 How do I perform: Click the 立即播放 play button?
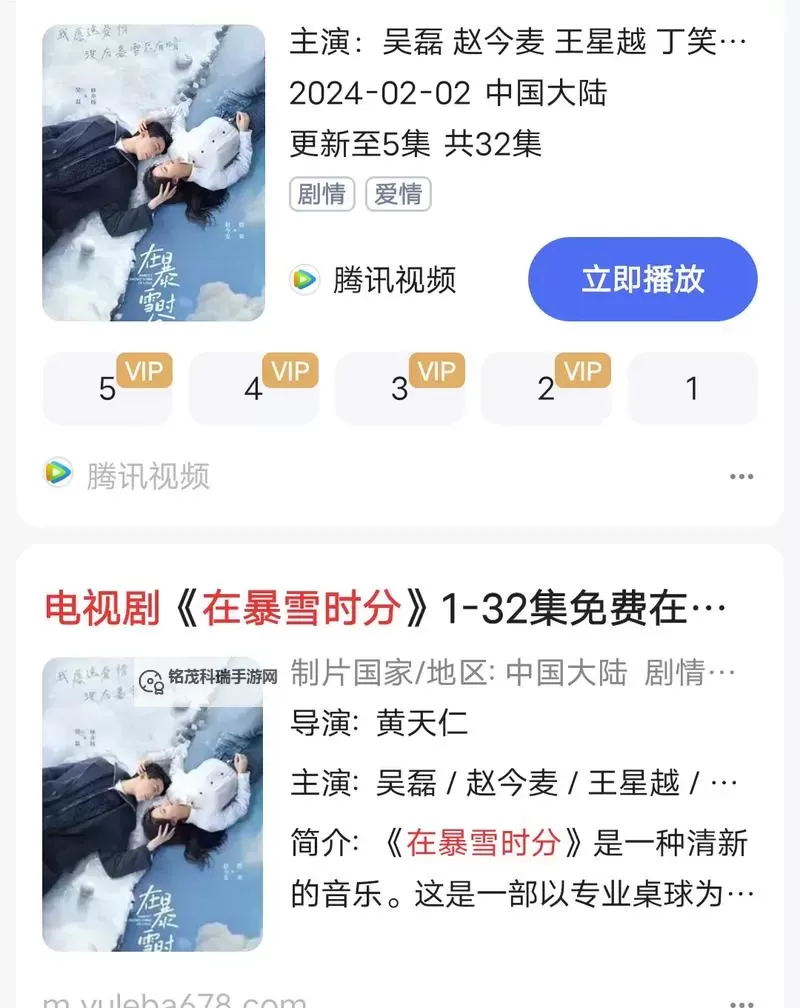pos(641,281)
